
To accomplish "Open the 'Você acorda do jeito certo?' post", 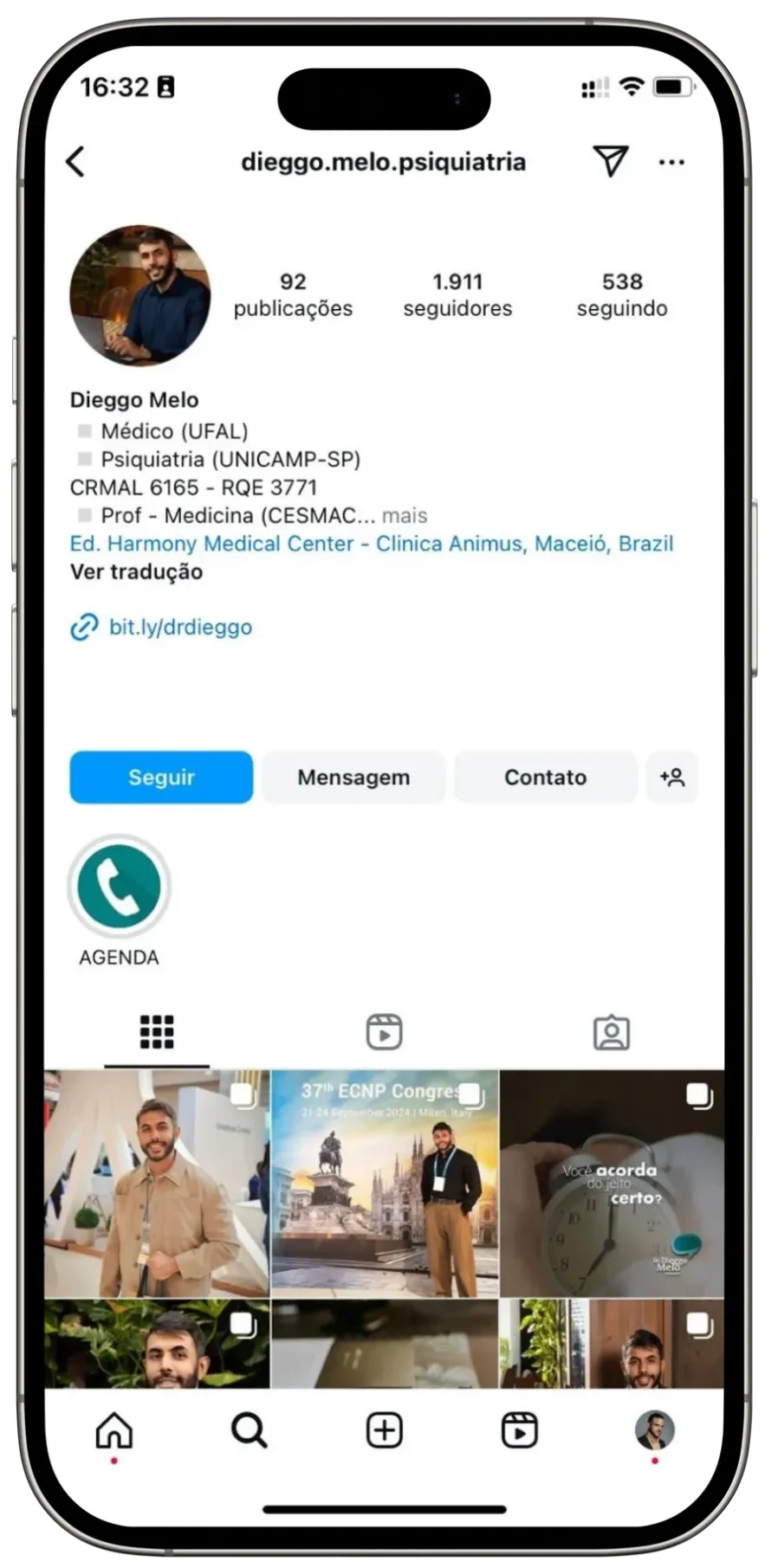I will pos(612,1183).
